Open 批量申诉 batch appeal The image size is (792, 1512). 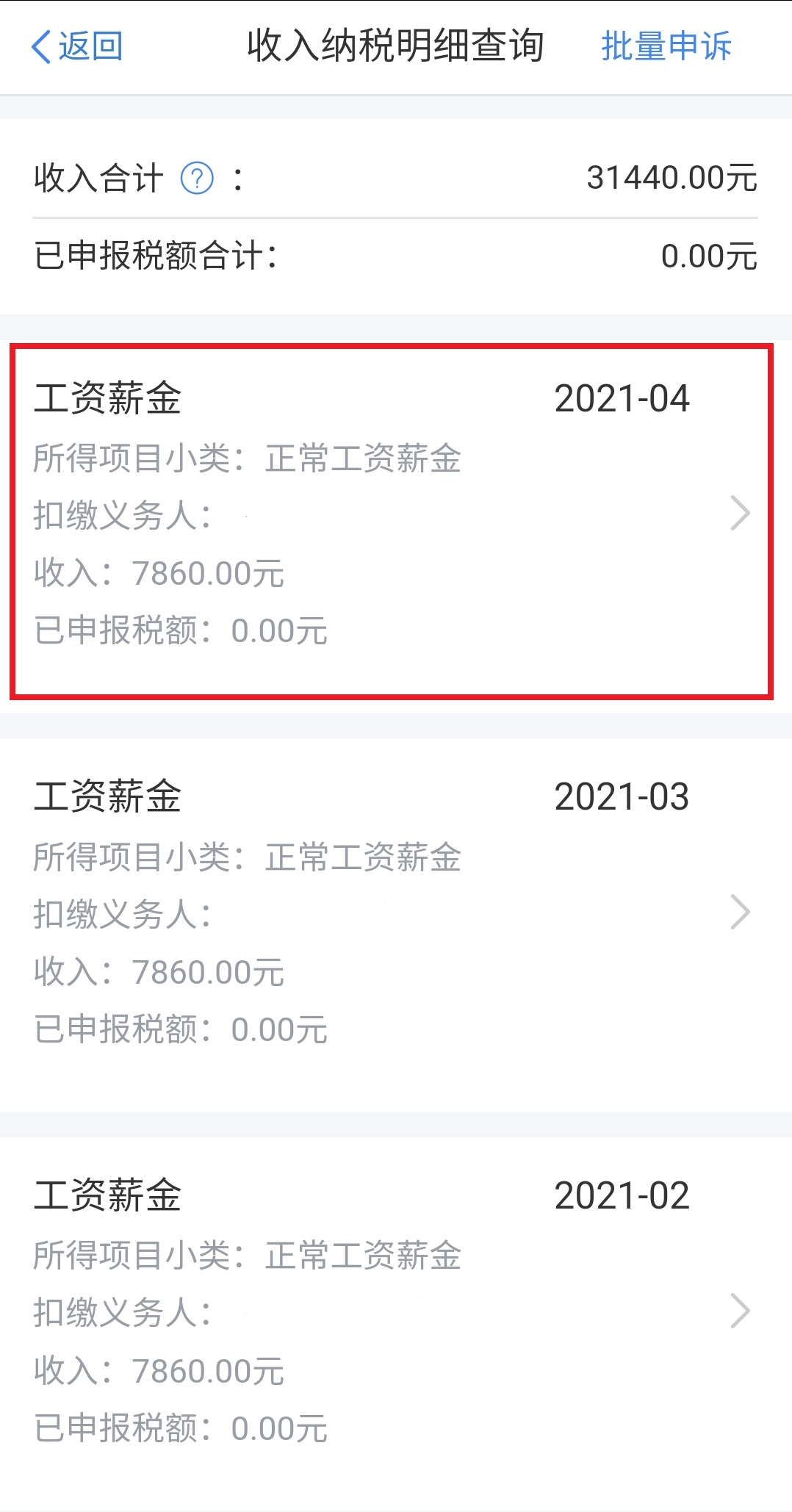tap(666, 46)
